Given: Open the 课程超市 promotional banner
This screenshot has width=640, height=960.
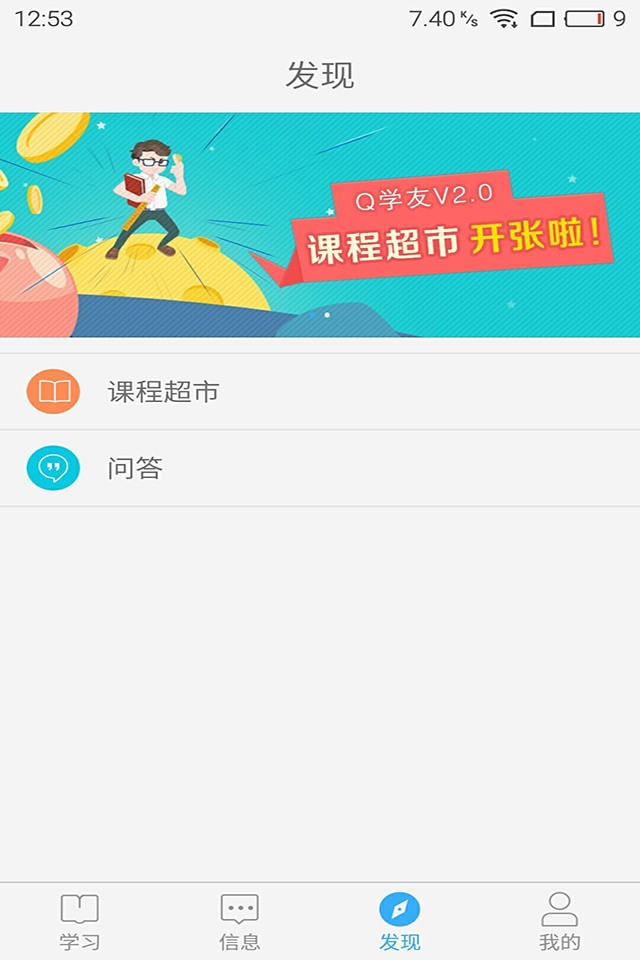Looking at the screenshot, I should tap(320, 225).
